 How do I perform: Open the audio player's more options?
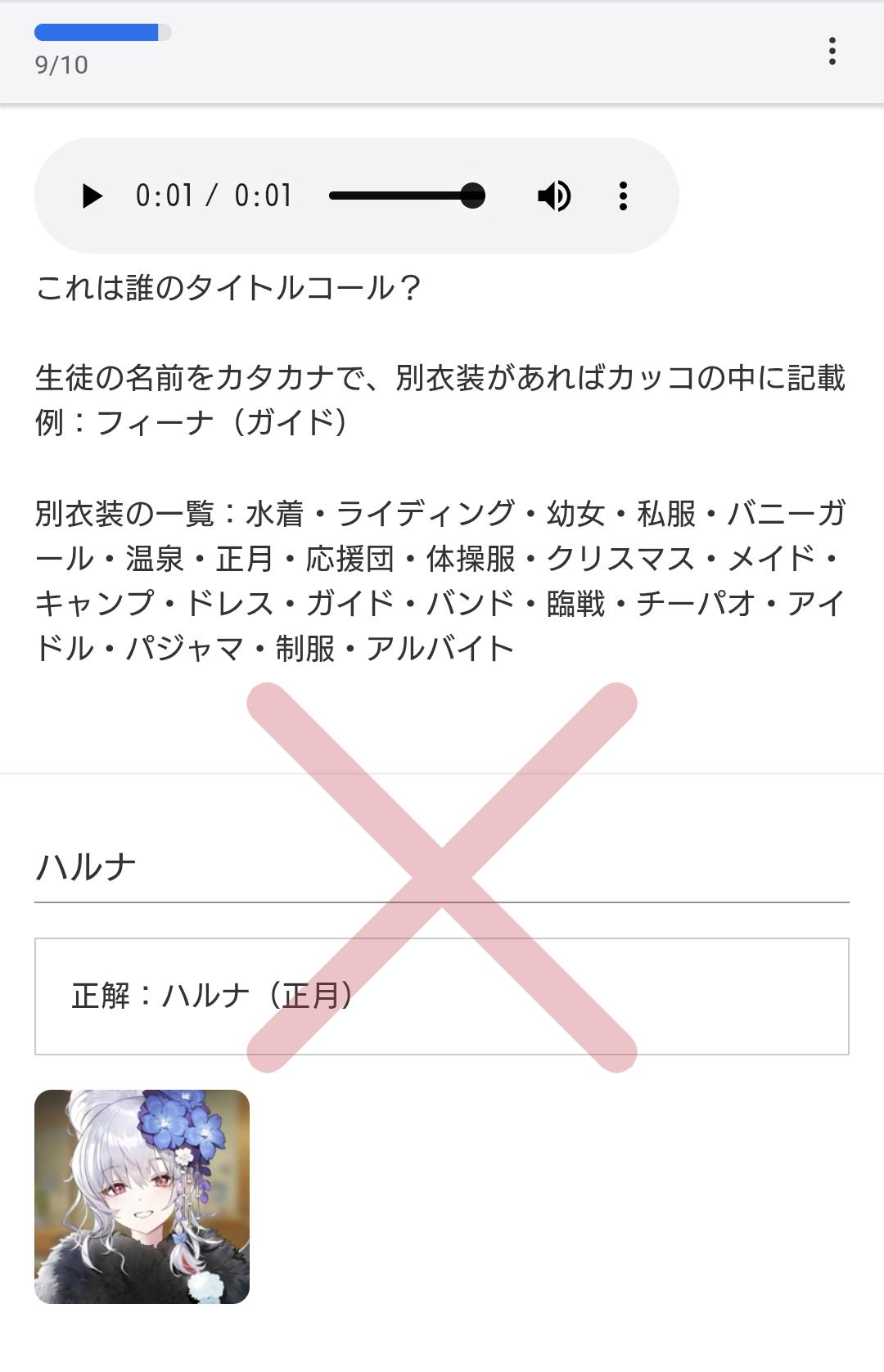point(623,196)
